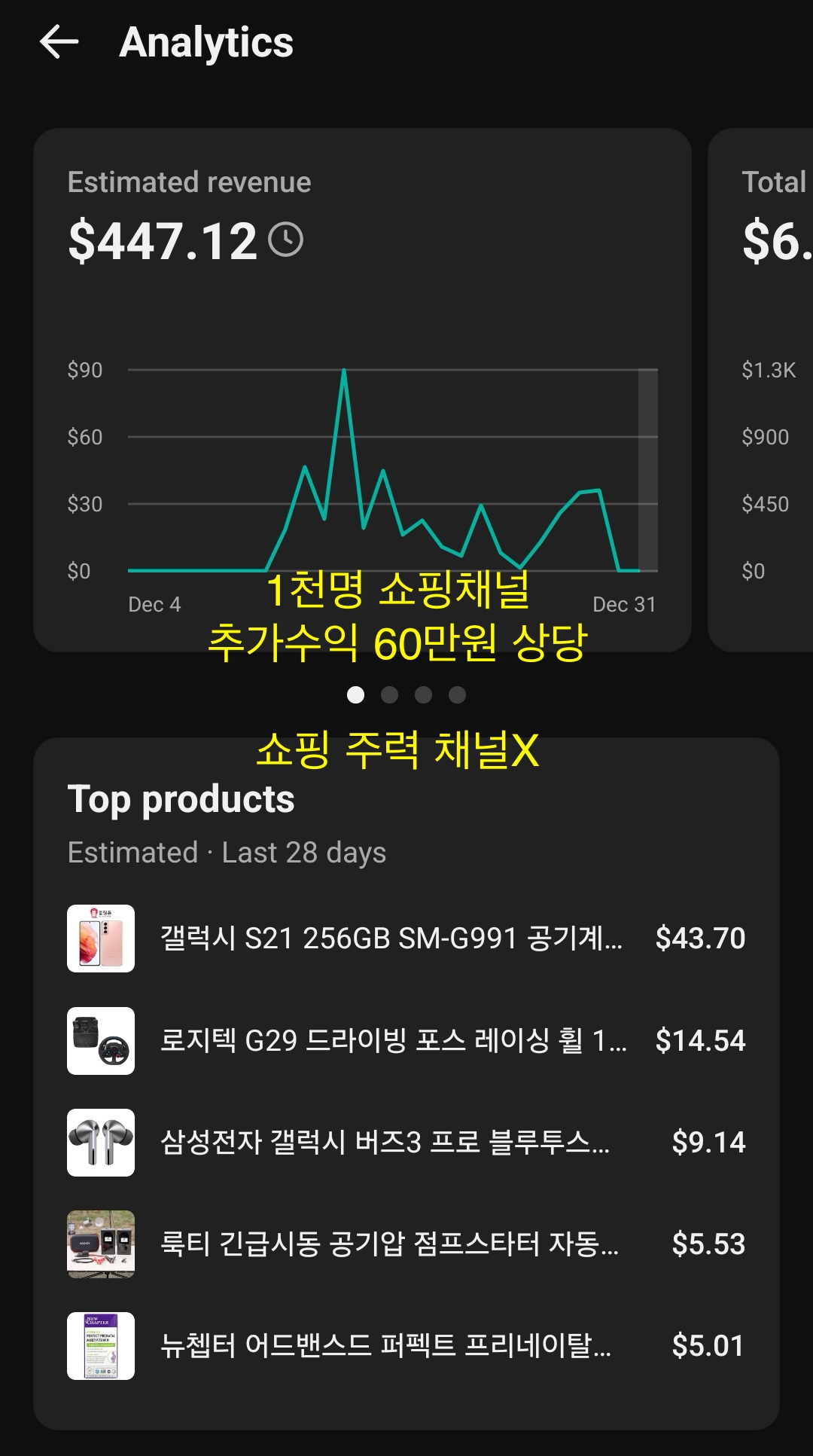Expand the truncated 갤럭시 S21 product title
813x1456 pixels.
click(391, 939)
